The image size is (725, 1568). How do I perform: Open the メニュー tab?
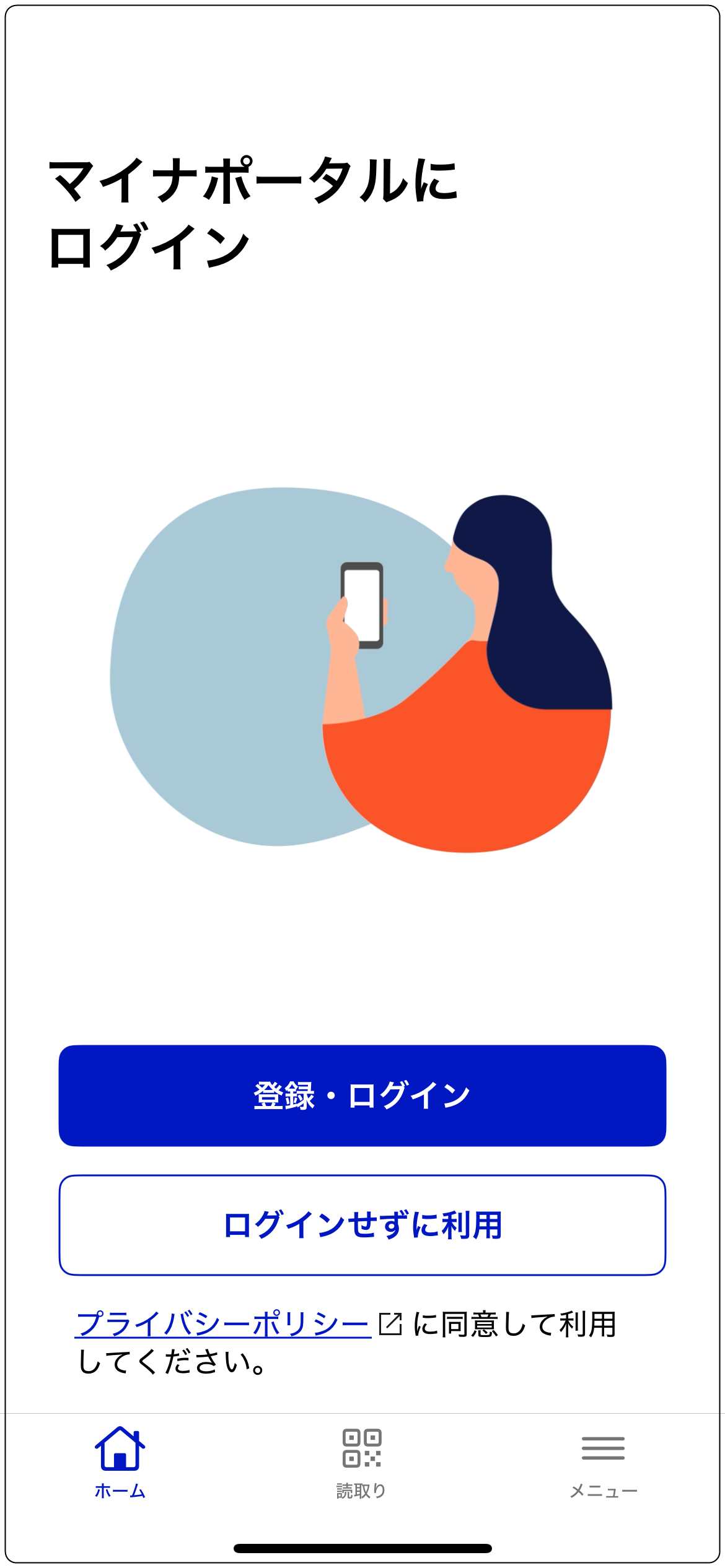(603, 1462)
